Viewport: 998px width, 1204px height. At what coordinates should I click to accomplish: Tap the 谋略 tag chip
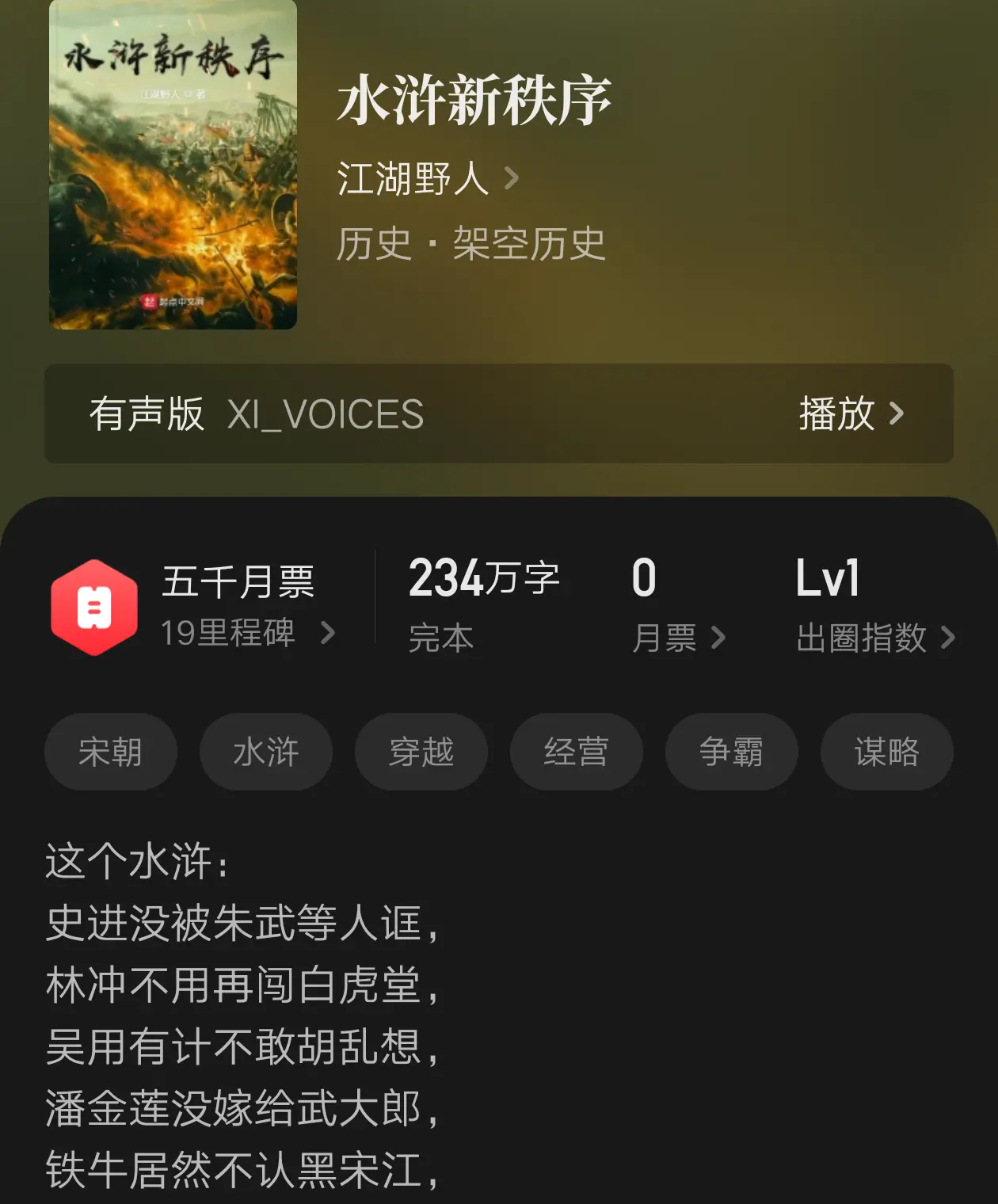886,752
